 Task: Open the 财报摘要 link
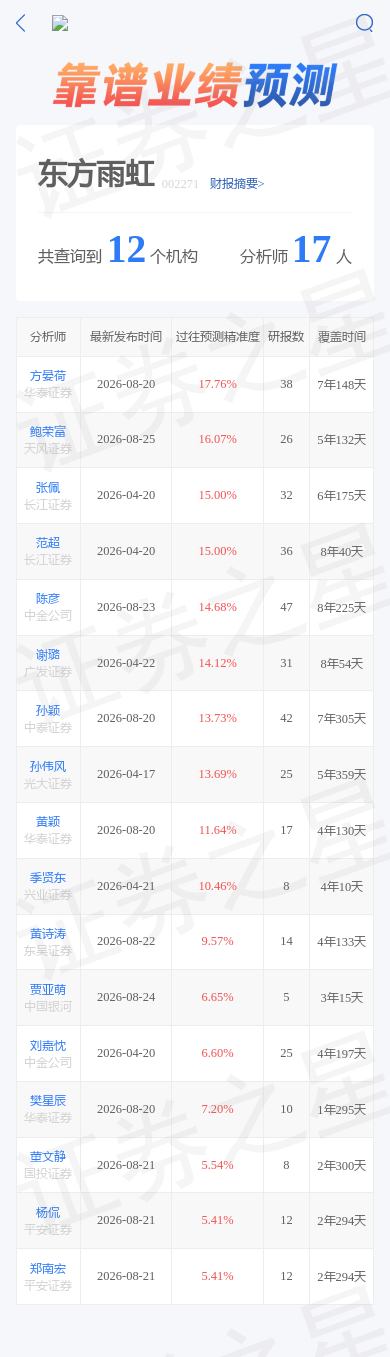coord(237,183)
